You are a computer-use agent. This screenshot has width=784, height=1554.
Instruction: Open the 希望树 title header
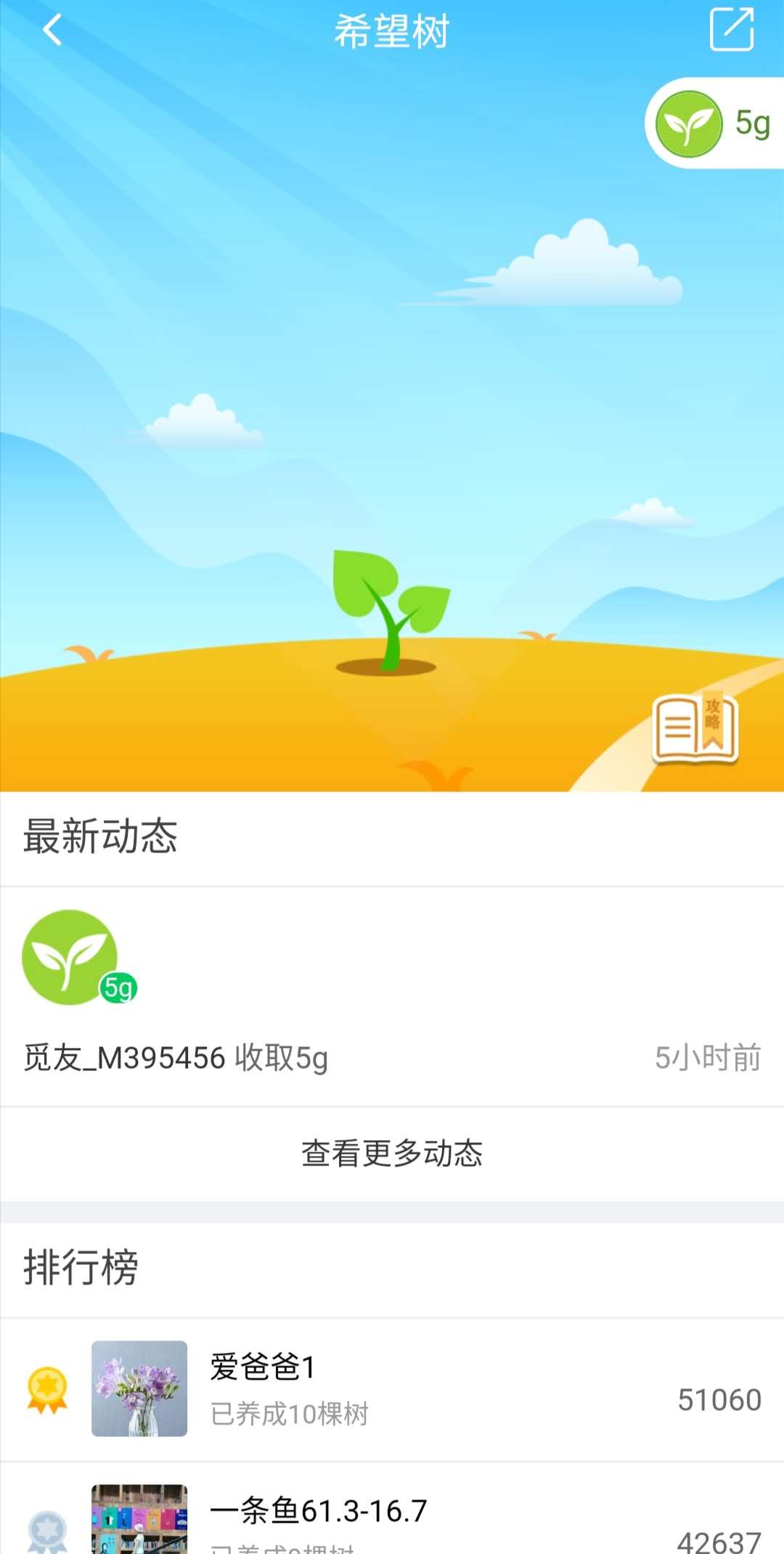point(392,30)
